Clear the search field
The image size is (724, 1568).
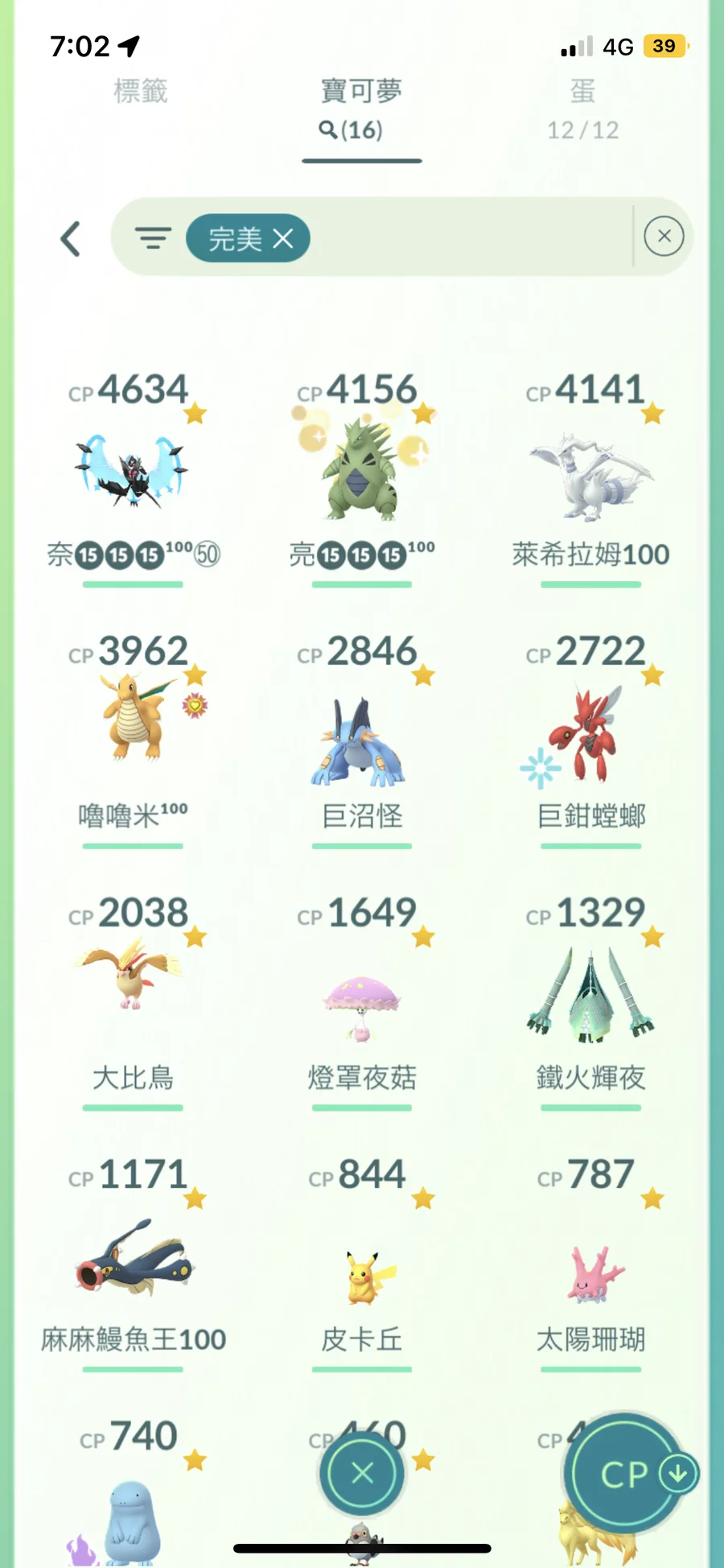(664, 237)
